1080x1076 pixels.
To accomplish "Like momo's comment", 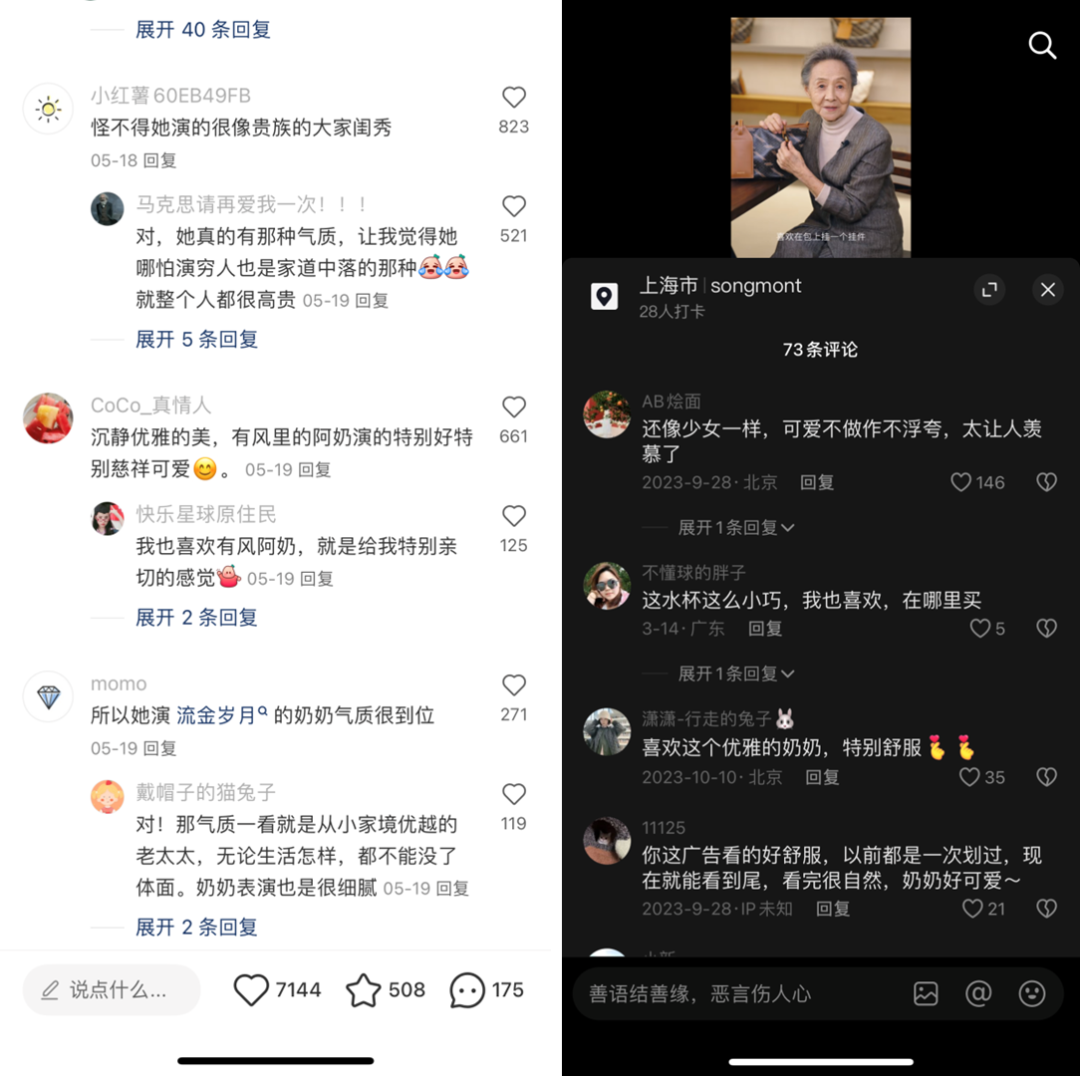I will click(x=513, y=685).
